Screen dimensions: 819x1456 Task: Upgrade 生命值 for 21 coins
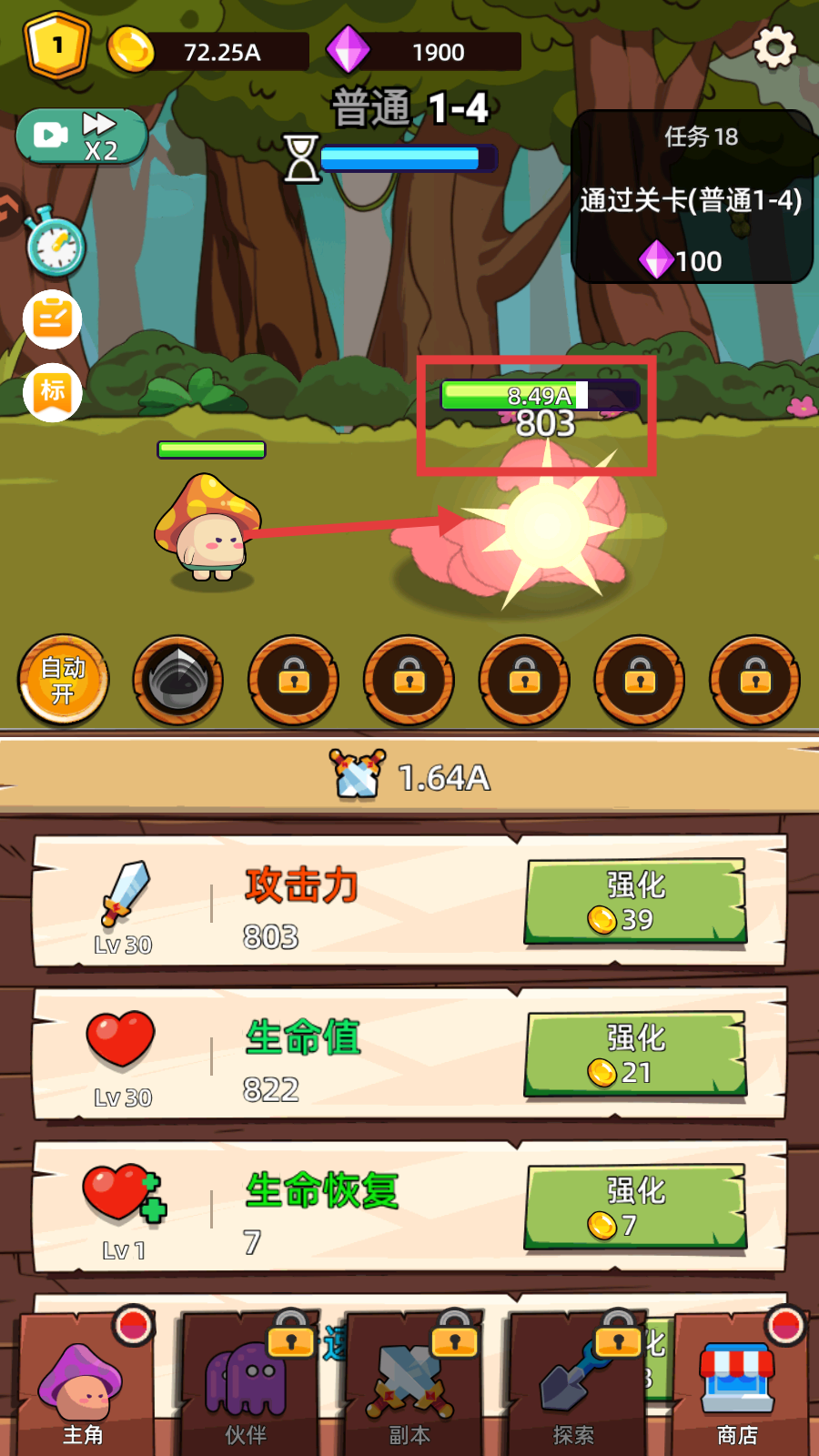(x=635, y=1054)
